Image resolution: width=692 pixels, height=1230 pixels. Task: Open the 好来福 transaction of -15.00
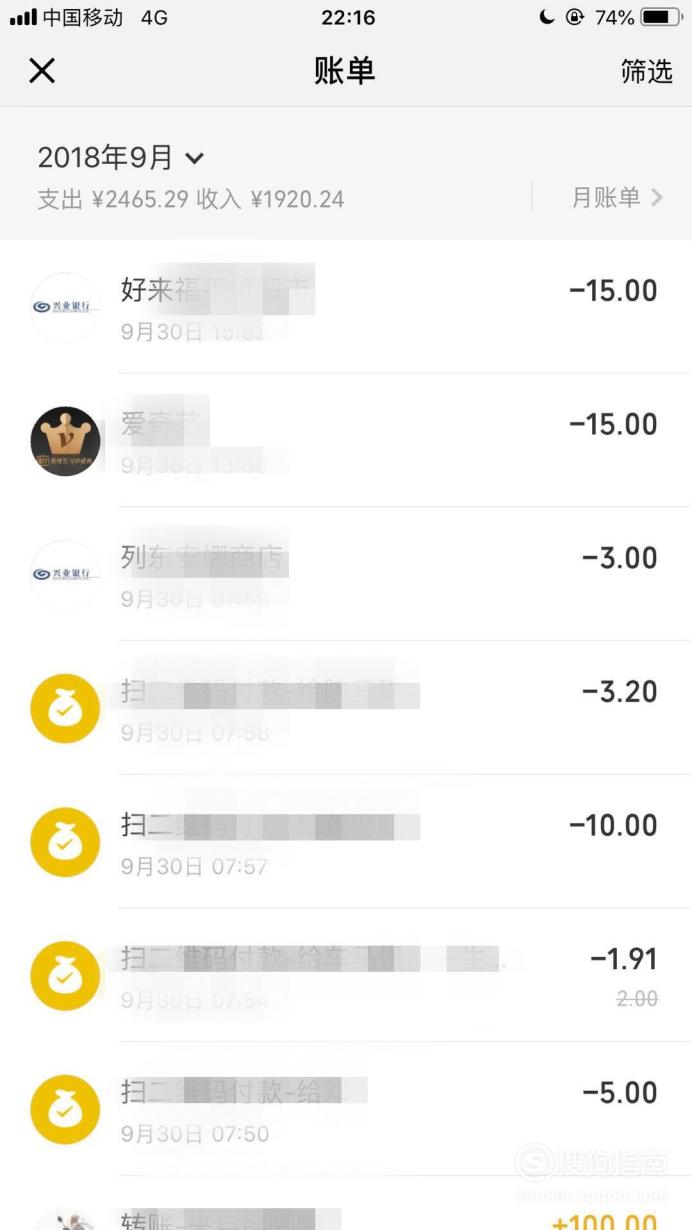(x=346, y=307)
